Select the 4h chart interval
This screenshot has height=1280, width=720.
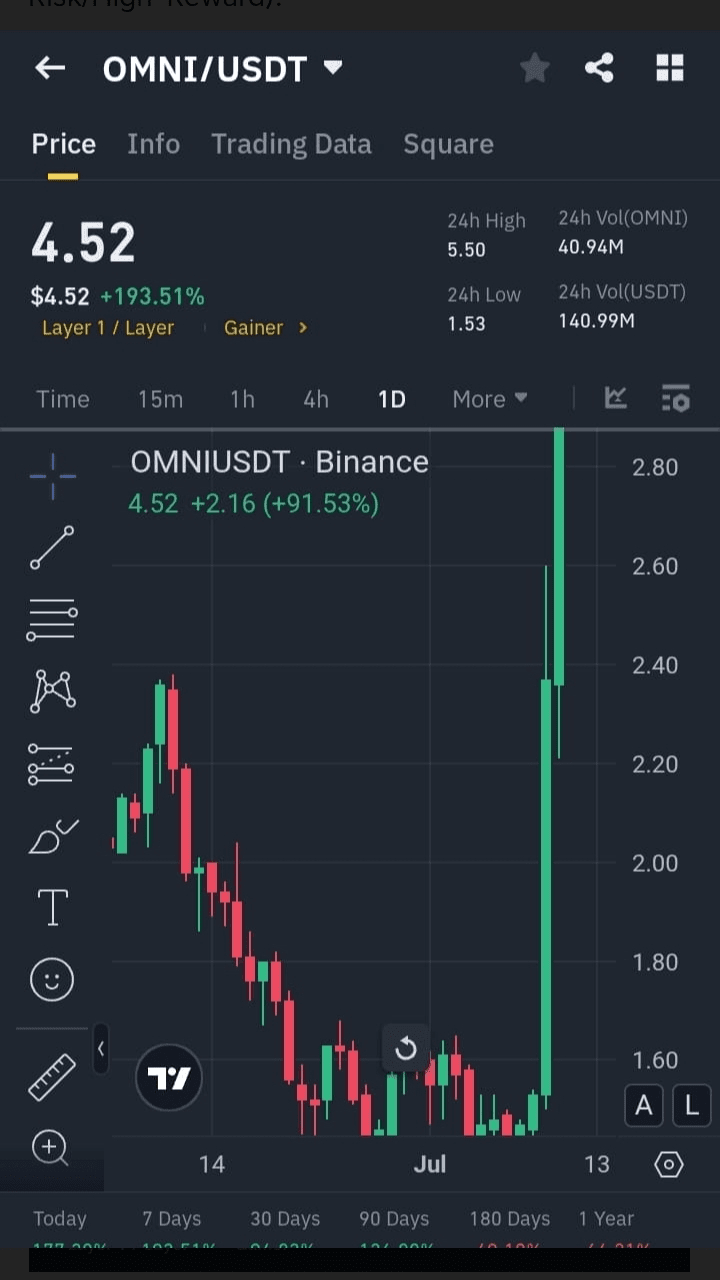315,399
